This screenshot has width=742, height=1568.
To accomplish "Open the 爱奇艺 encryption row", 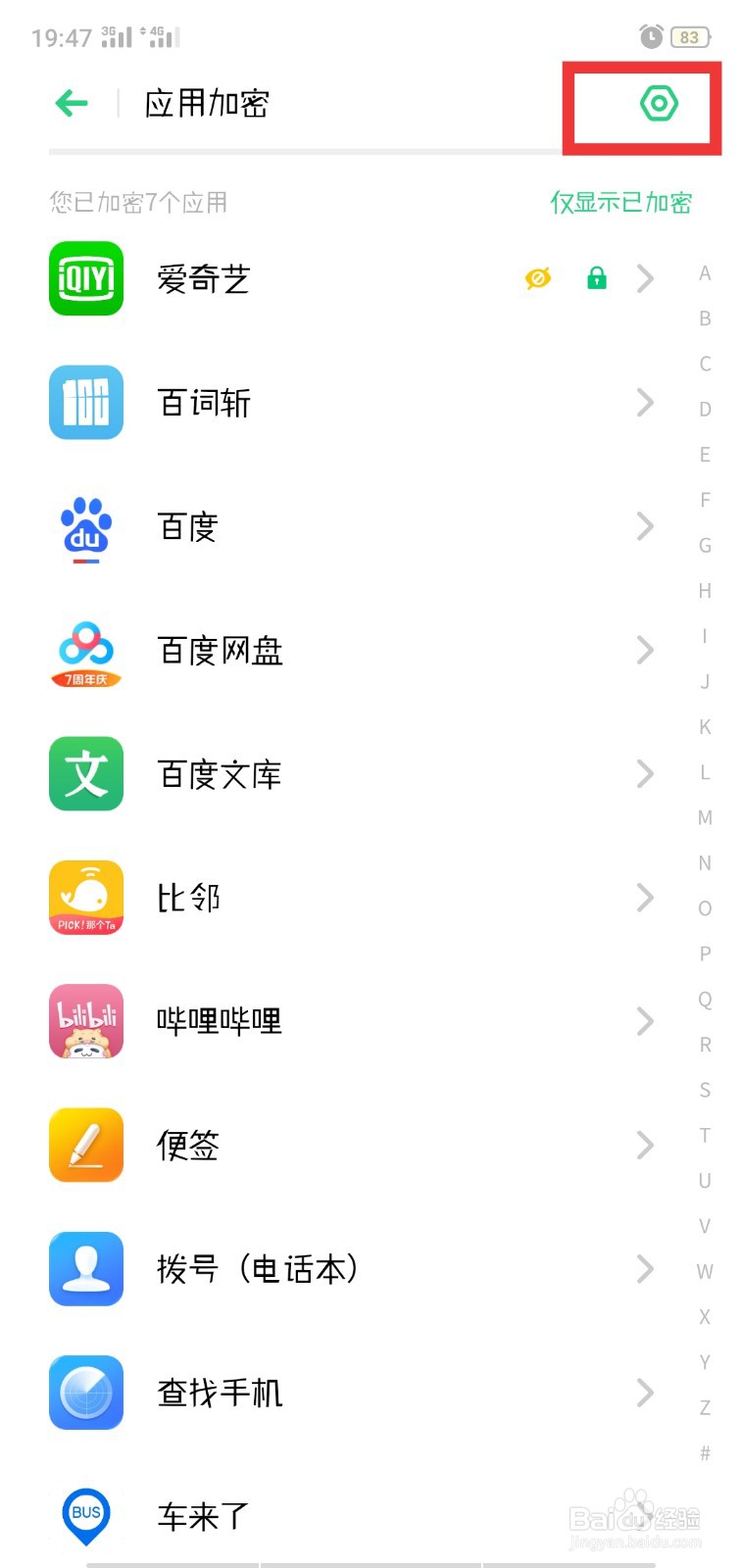I will [x=353, y=279].
